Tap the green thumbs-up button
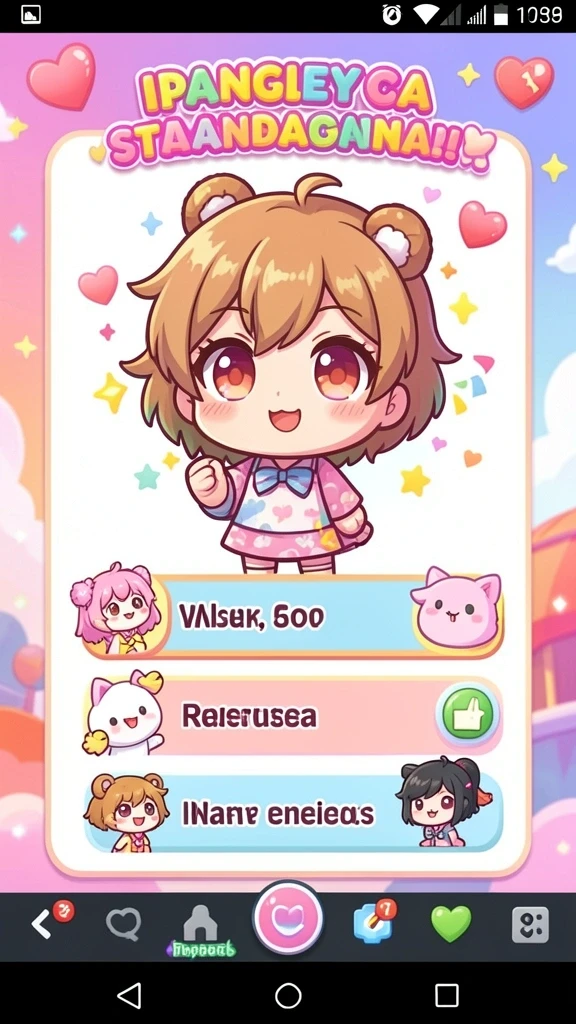Screen dimensions: 576x1024 467,714
